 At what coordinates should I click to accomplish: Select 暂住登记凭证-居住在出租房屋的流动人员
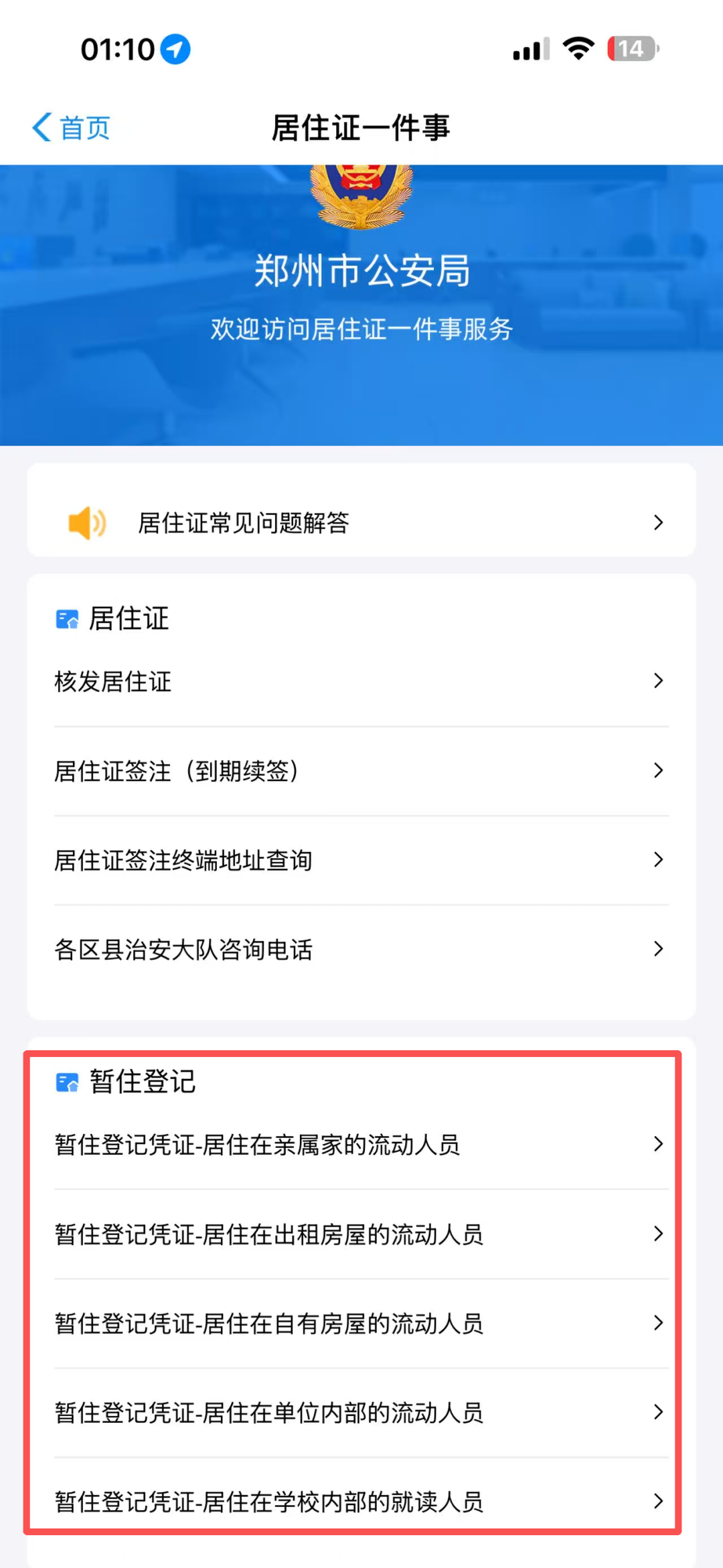pos(361,1234)
